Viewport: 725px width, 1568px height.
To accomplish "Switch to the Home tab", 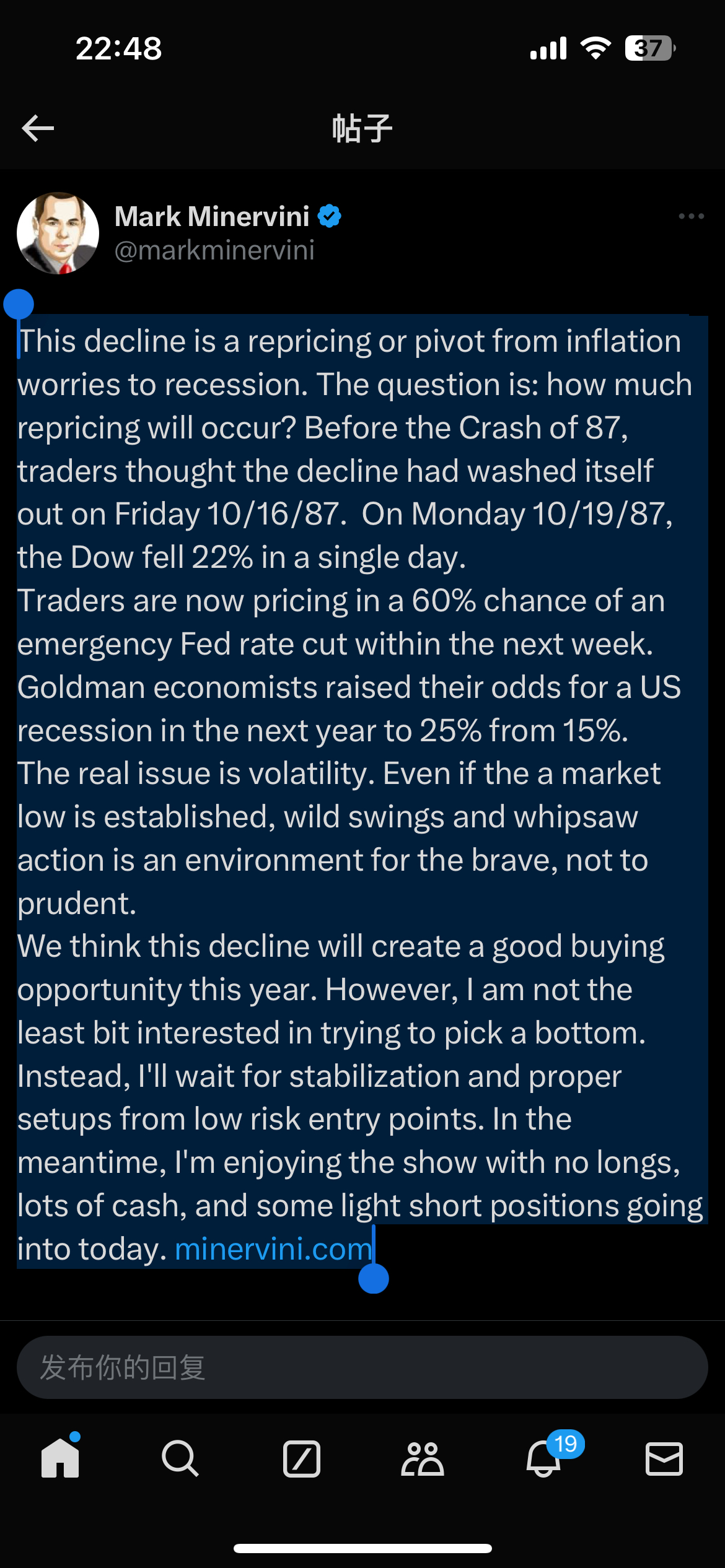I will pos(60,1458).
